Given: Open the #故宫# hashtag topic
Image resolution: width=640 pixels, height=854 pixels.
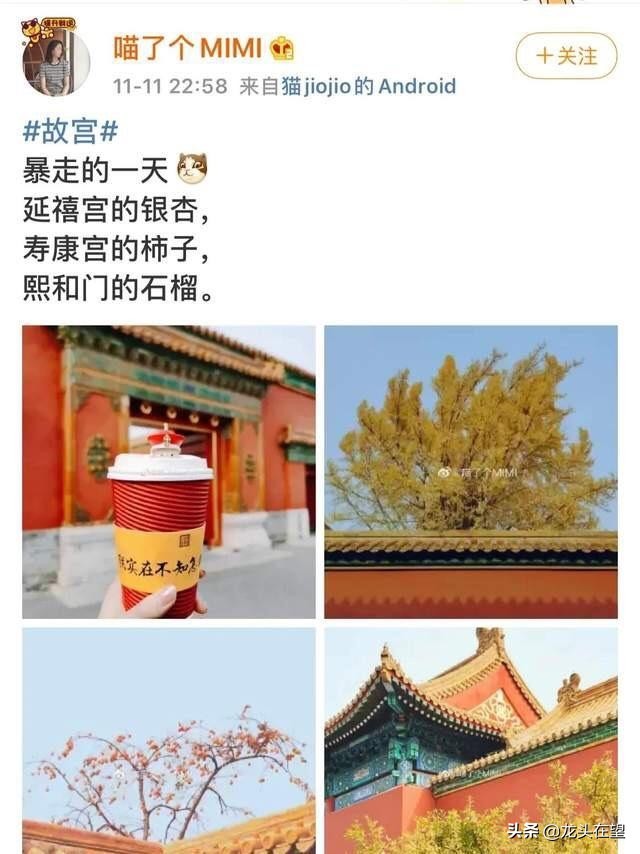Looking at the screenshot, I should pos(70,131).
